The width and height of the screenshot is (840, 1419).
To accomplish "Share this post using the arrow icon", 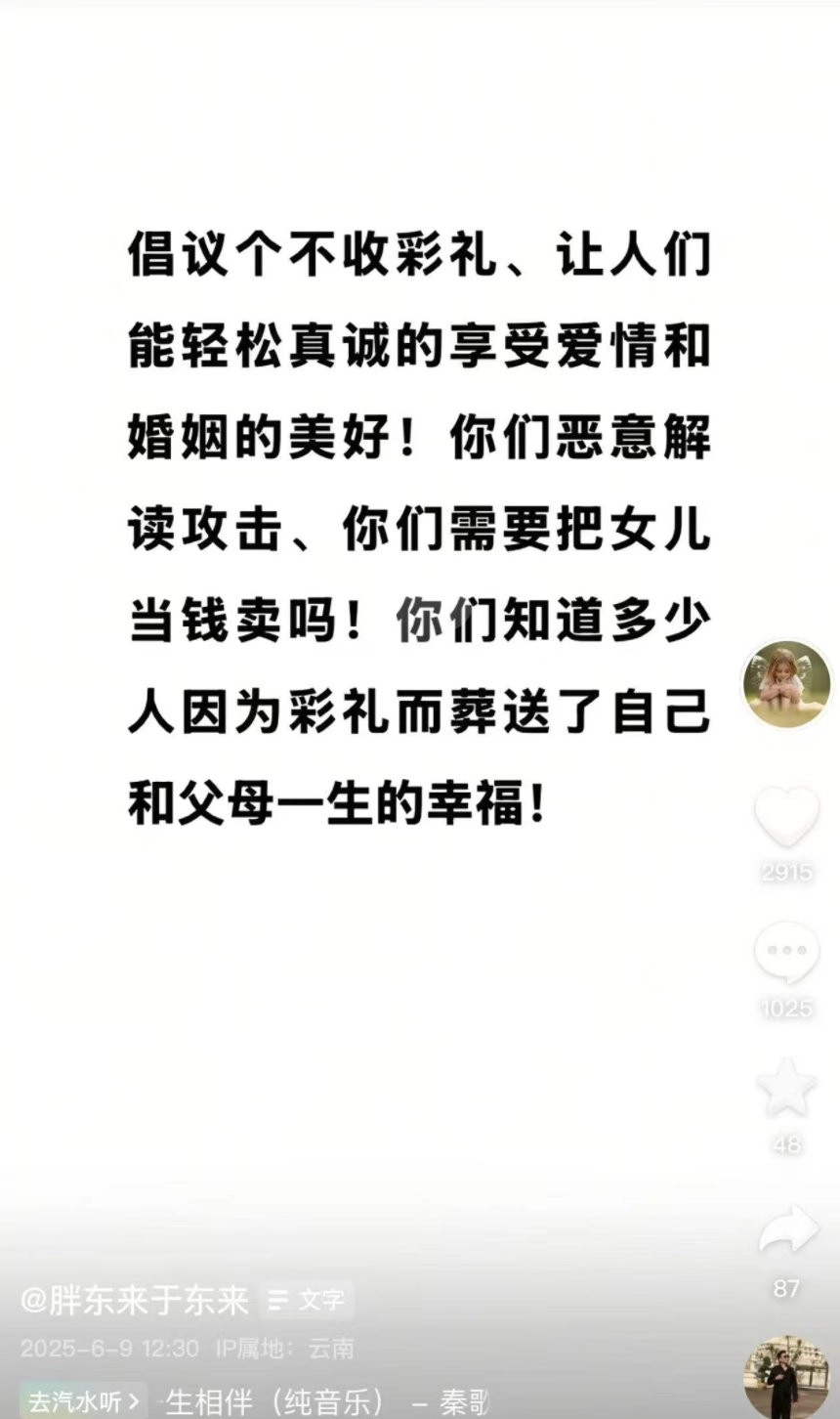I will click(787, 1230).
